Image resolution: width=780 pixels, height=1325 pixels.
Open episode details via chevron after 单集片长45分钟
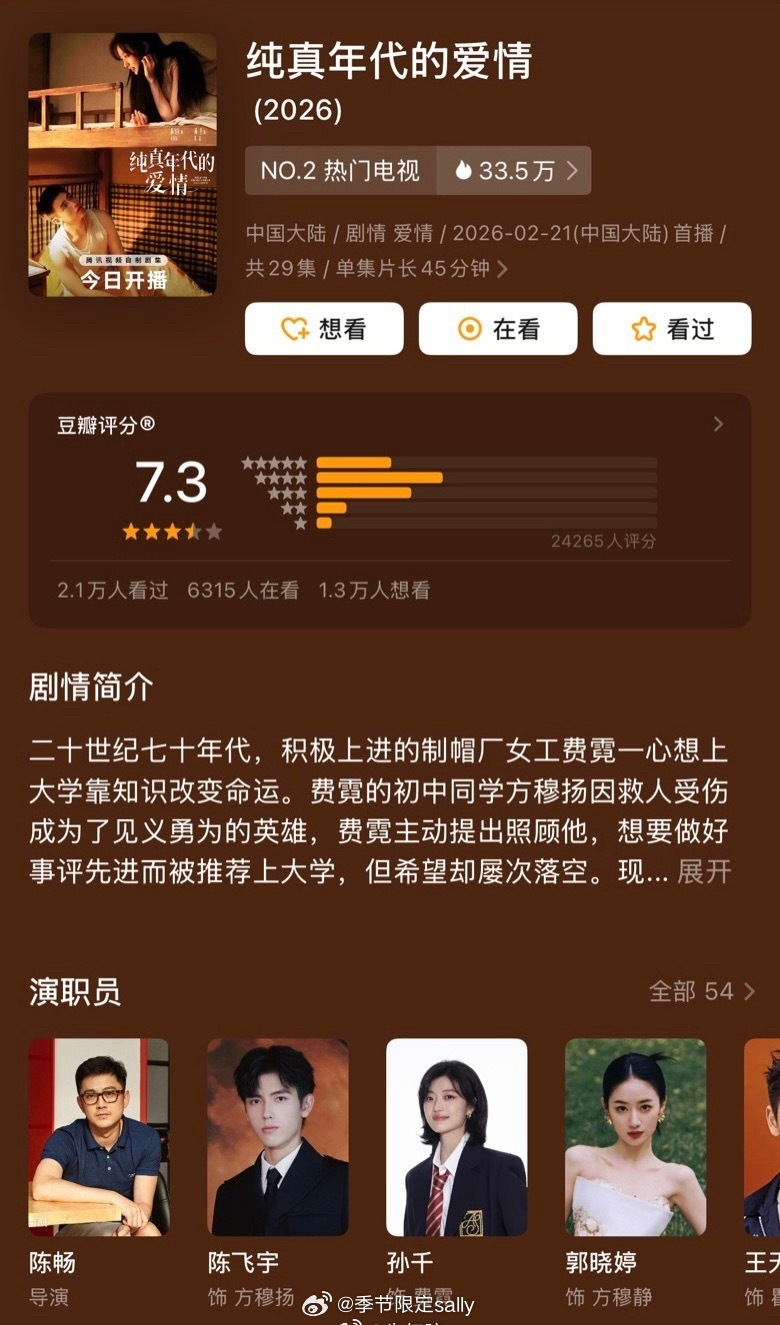click(x=505, y=269)
